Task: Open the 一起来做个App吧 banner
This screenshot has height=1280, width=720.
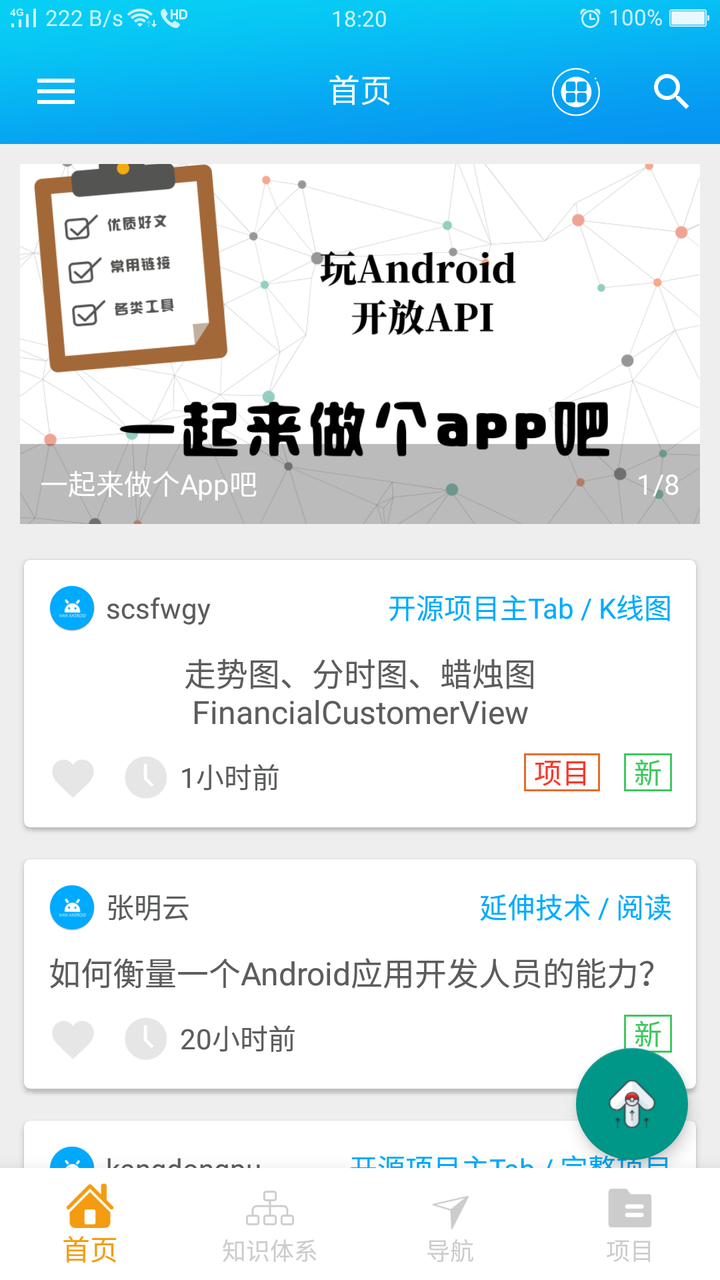Action: coord(360,340)
